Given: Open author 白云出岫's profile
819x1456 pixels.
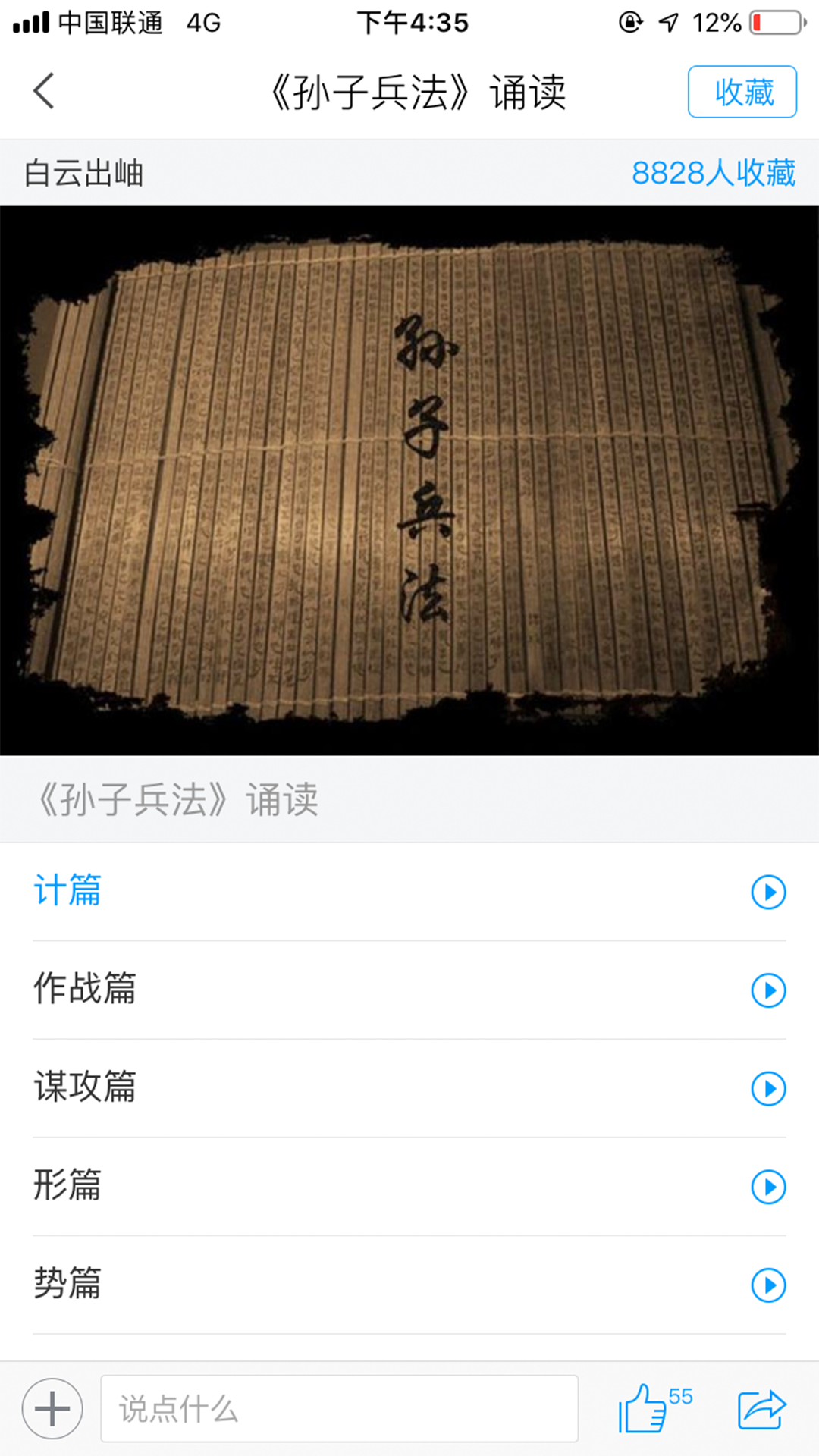Looking at the screenshot, I should click(x=83, y=173).
